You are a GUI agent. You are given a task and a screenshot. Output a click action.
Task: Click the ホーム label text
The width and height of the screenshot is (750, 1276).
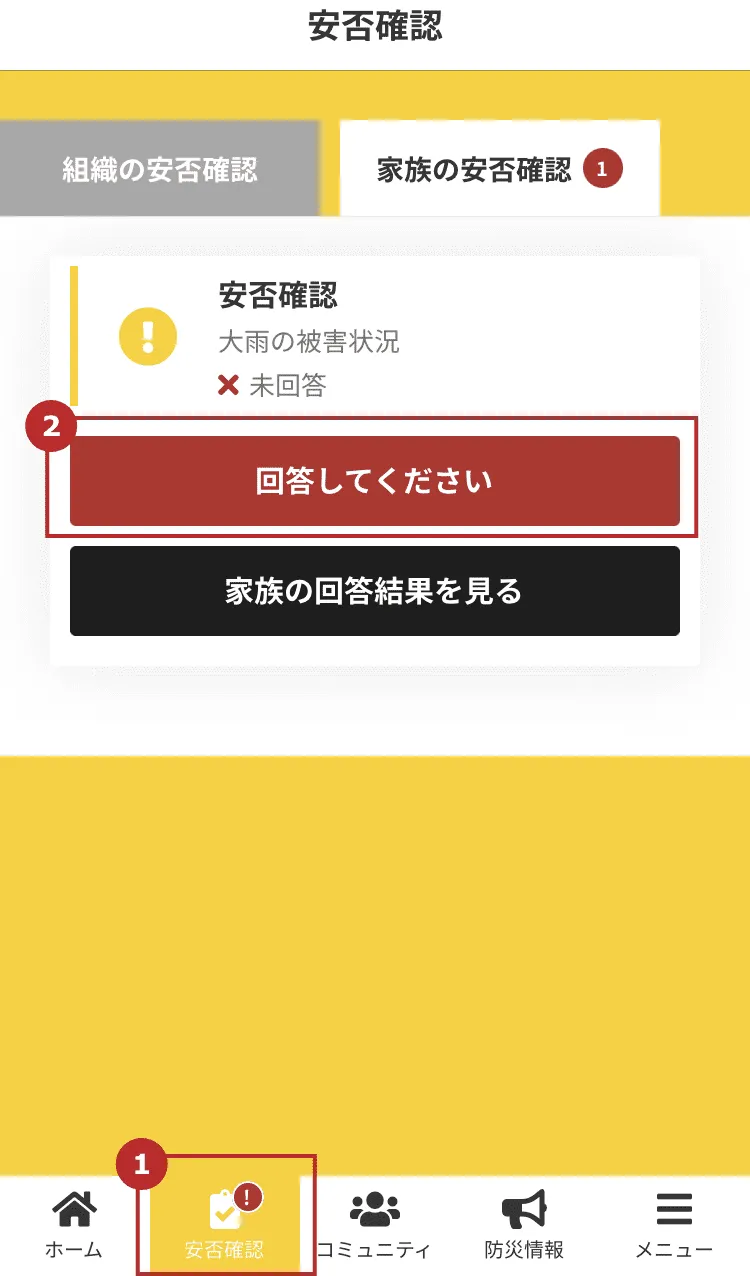74,1248
